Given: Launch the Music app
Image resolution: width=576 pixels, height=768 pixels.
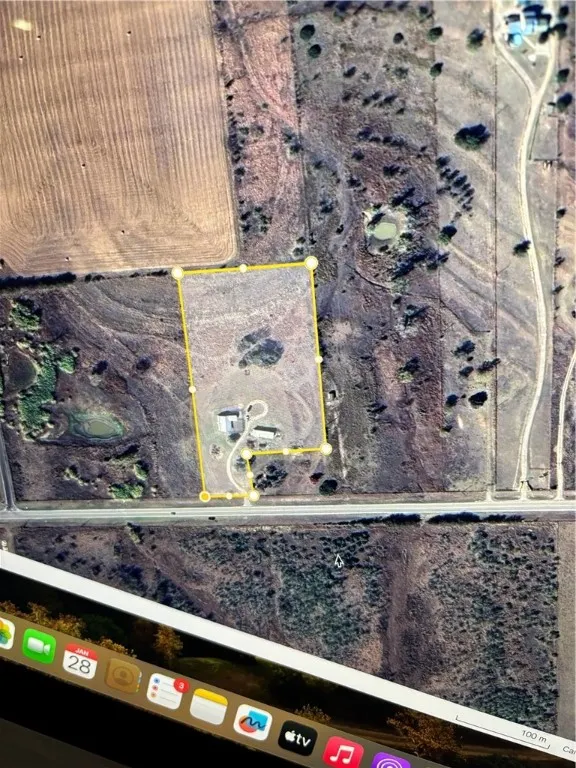Looking at the screenshot, I should pos(343,752).
